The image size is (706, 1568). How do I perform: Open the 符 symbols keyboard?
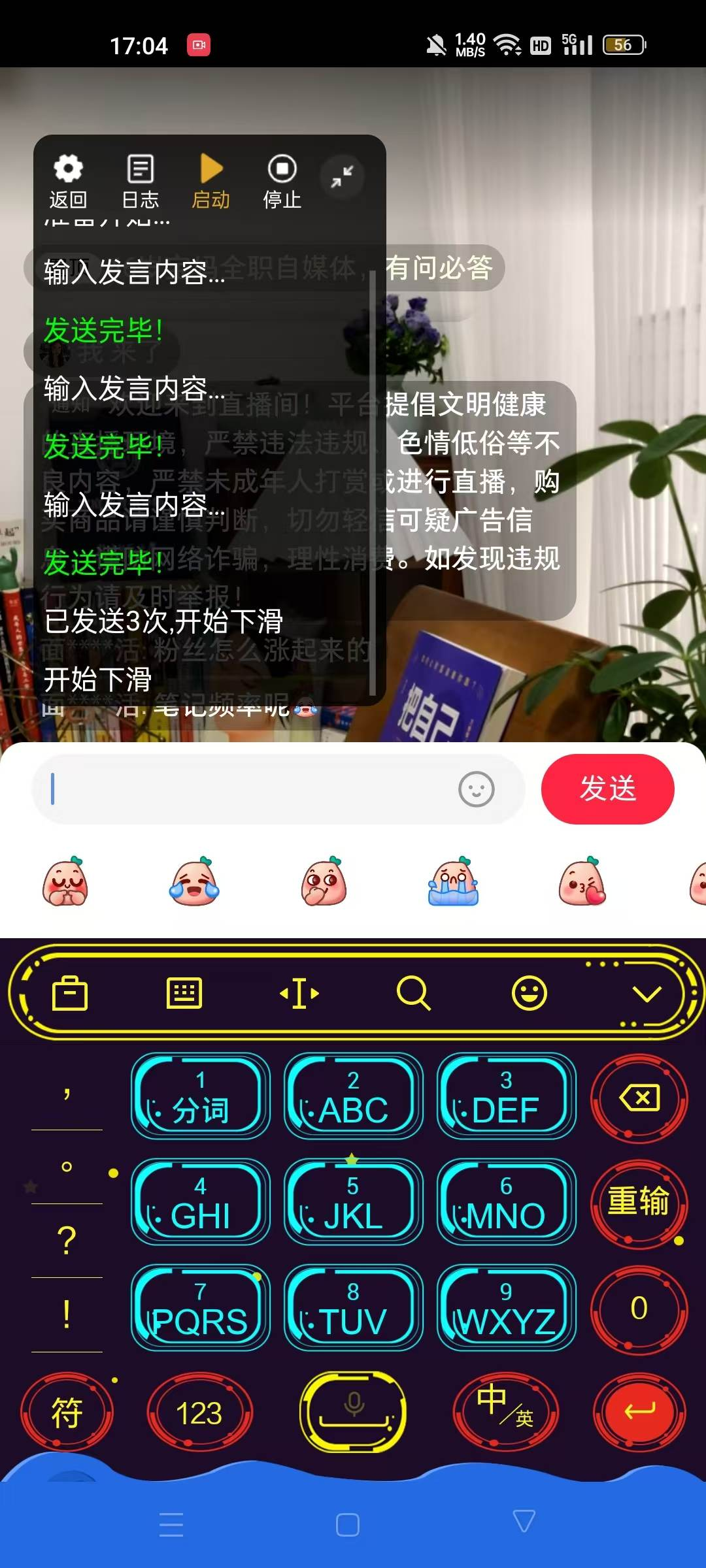tap(67, 1413)
